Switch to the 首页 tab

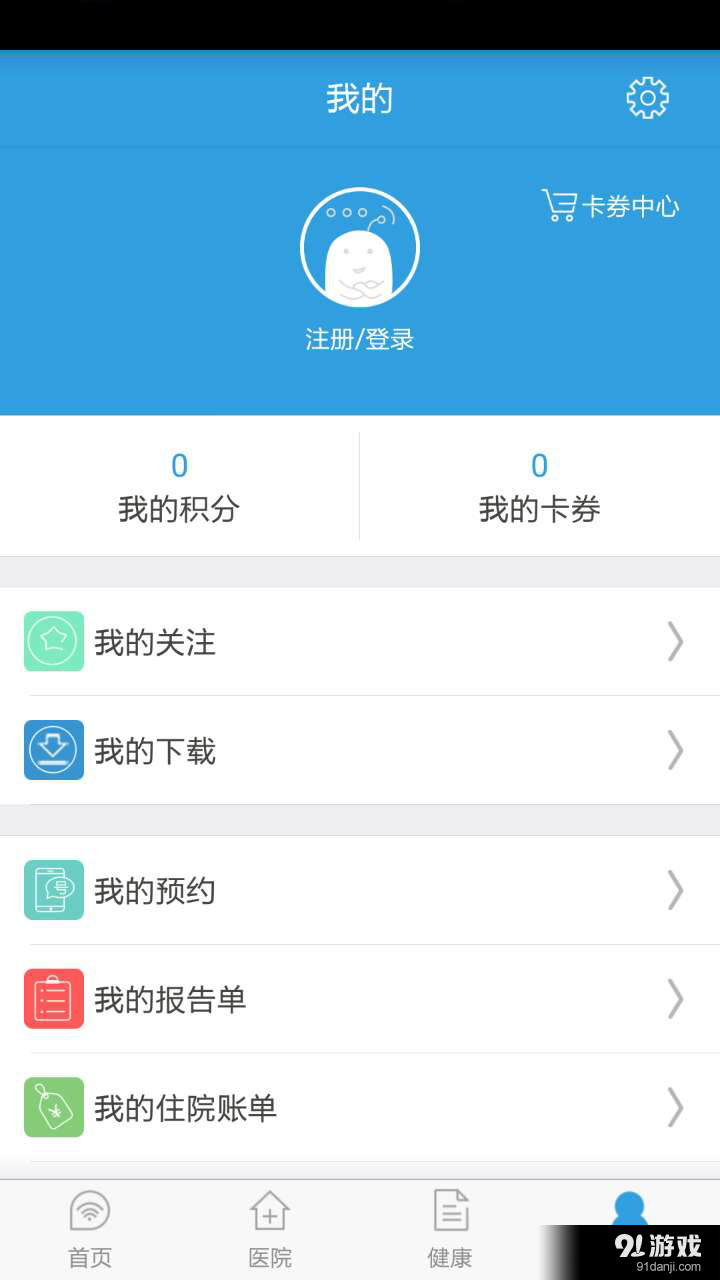pos(89,1228)
